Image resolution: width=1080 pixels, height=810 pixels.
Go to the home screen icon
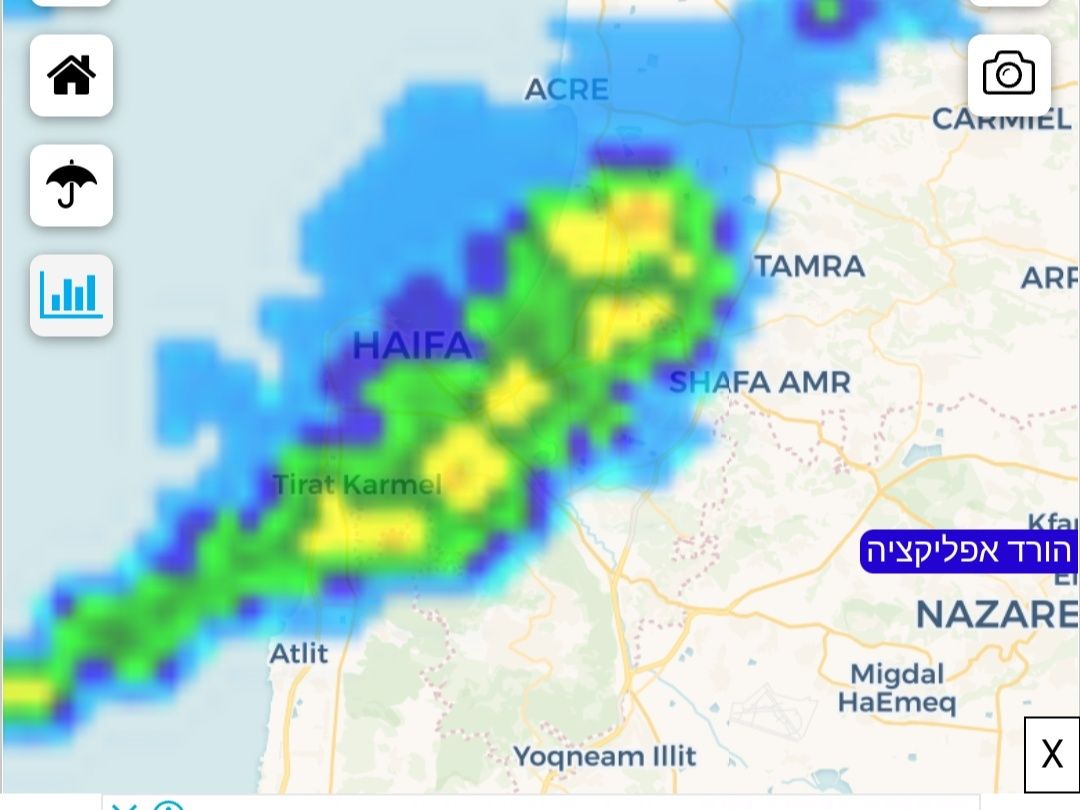click(x=71, y=76)
